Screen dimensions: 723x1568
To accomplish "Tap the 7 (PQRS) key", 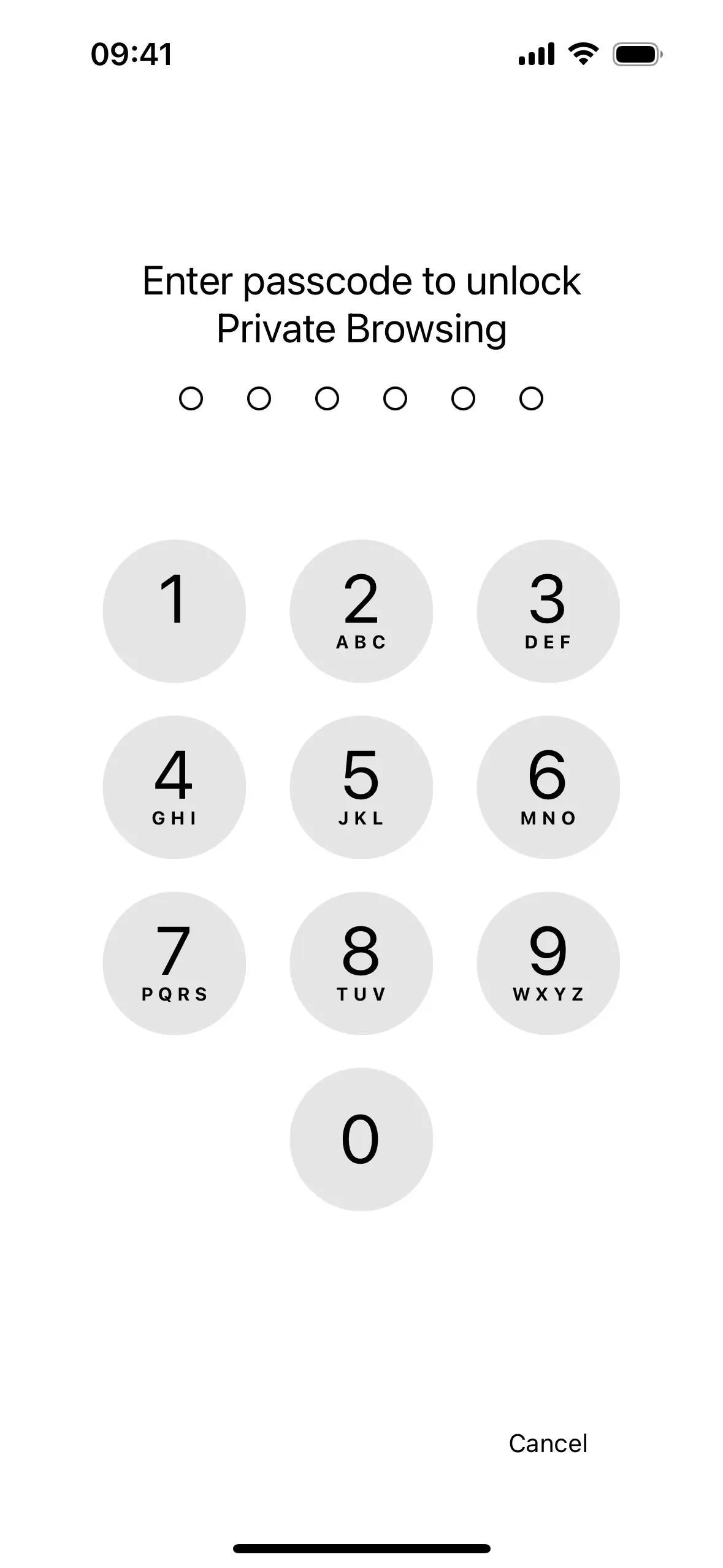I will coord(174,963).
